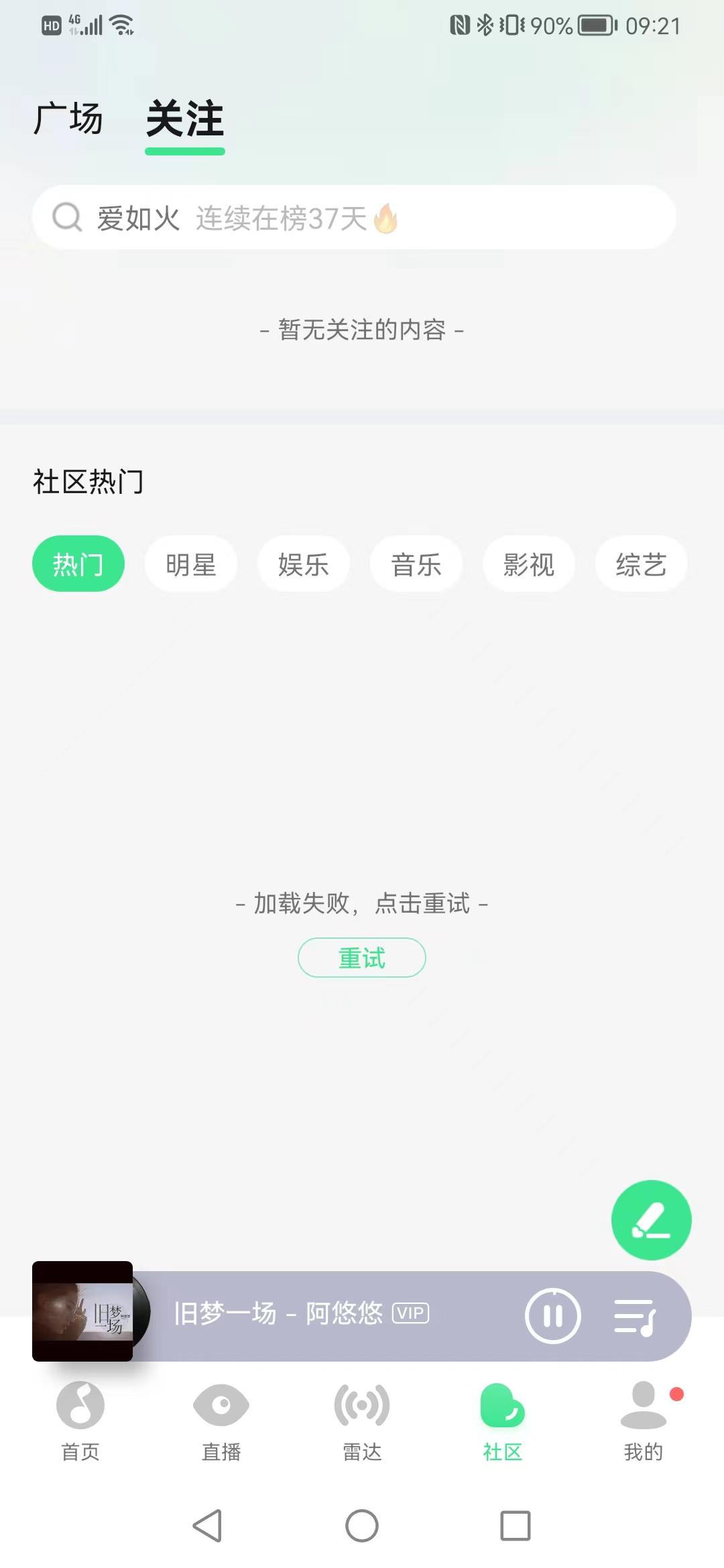Open the 综艺 category chip
The height and width of the screenshot is (1568, 724).
[x=642, y=564]
